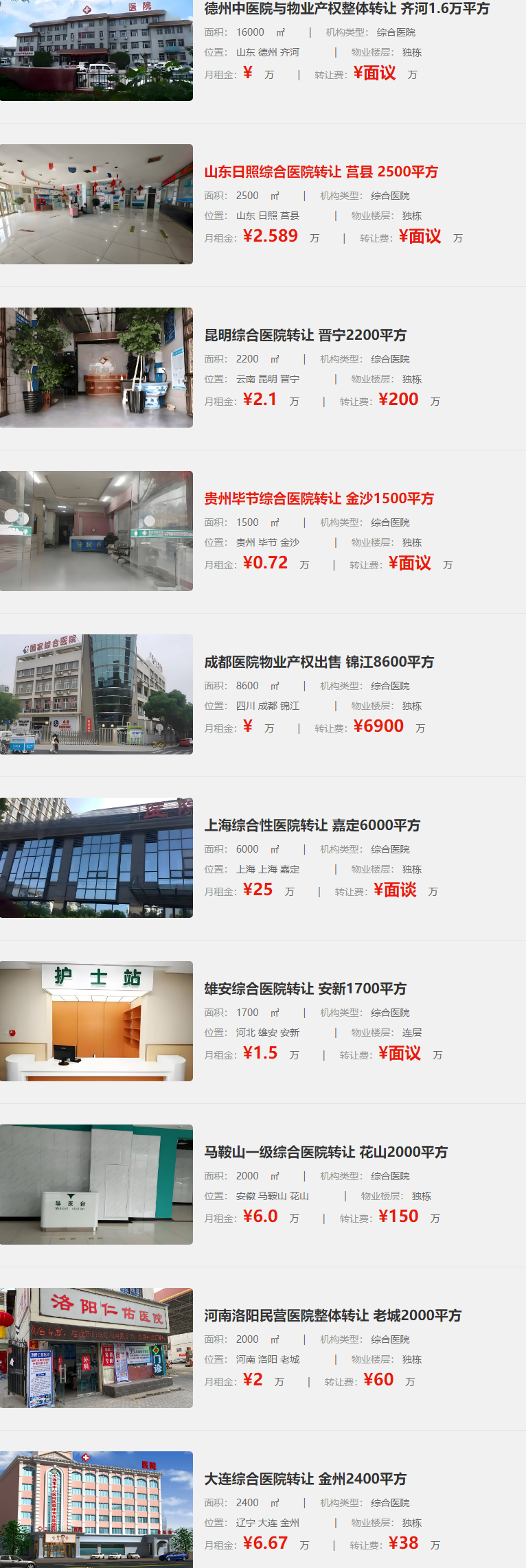
Task: Open 马鞍山一级综合医院转让 花山2000平方 listing
Action: point(325,1152)
